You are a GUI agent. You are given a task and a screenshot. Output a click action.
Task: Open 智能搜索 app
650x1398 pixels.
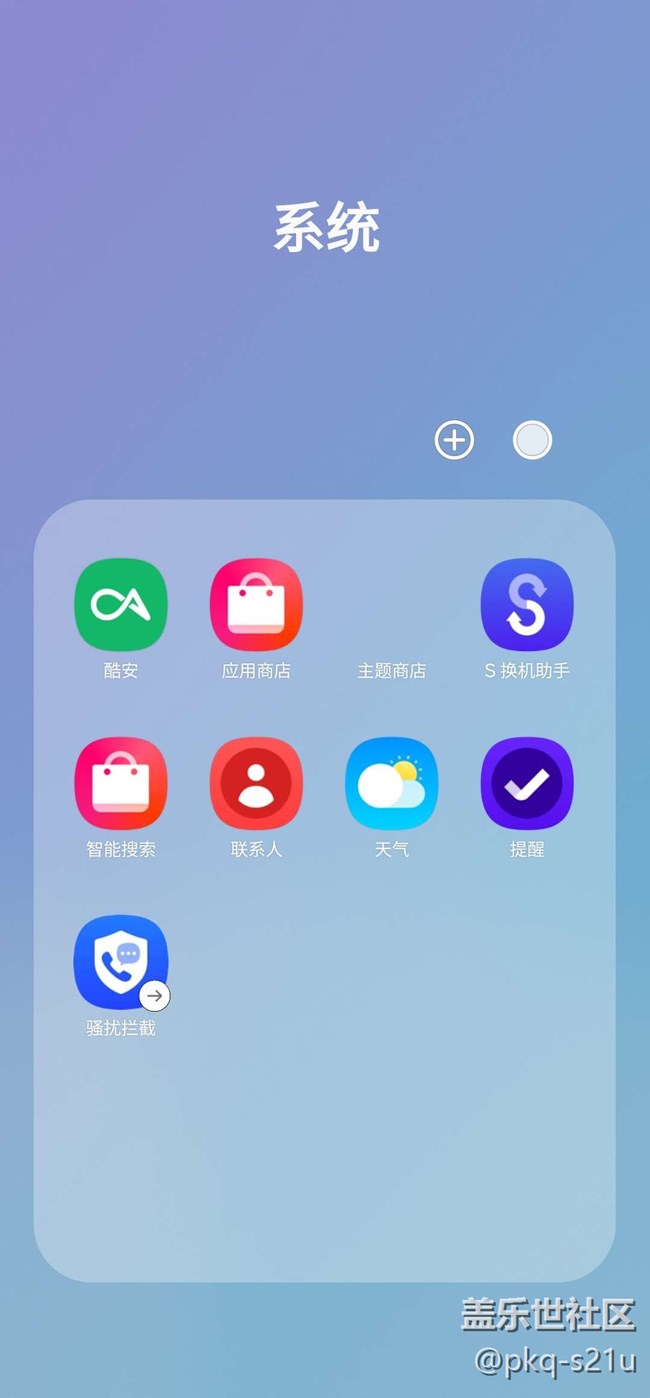121,783
